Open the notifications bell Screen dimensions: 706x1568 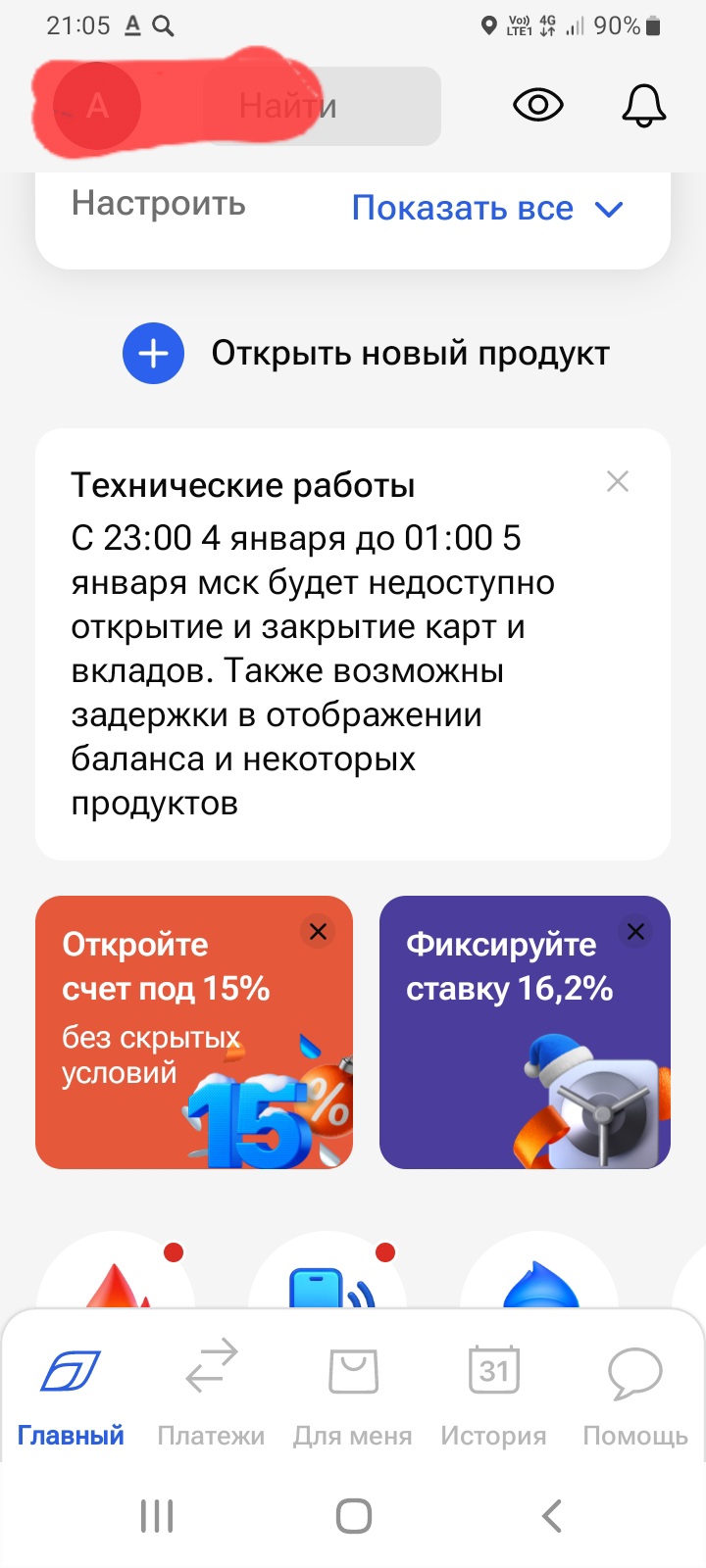coord(643,106)
